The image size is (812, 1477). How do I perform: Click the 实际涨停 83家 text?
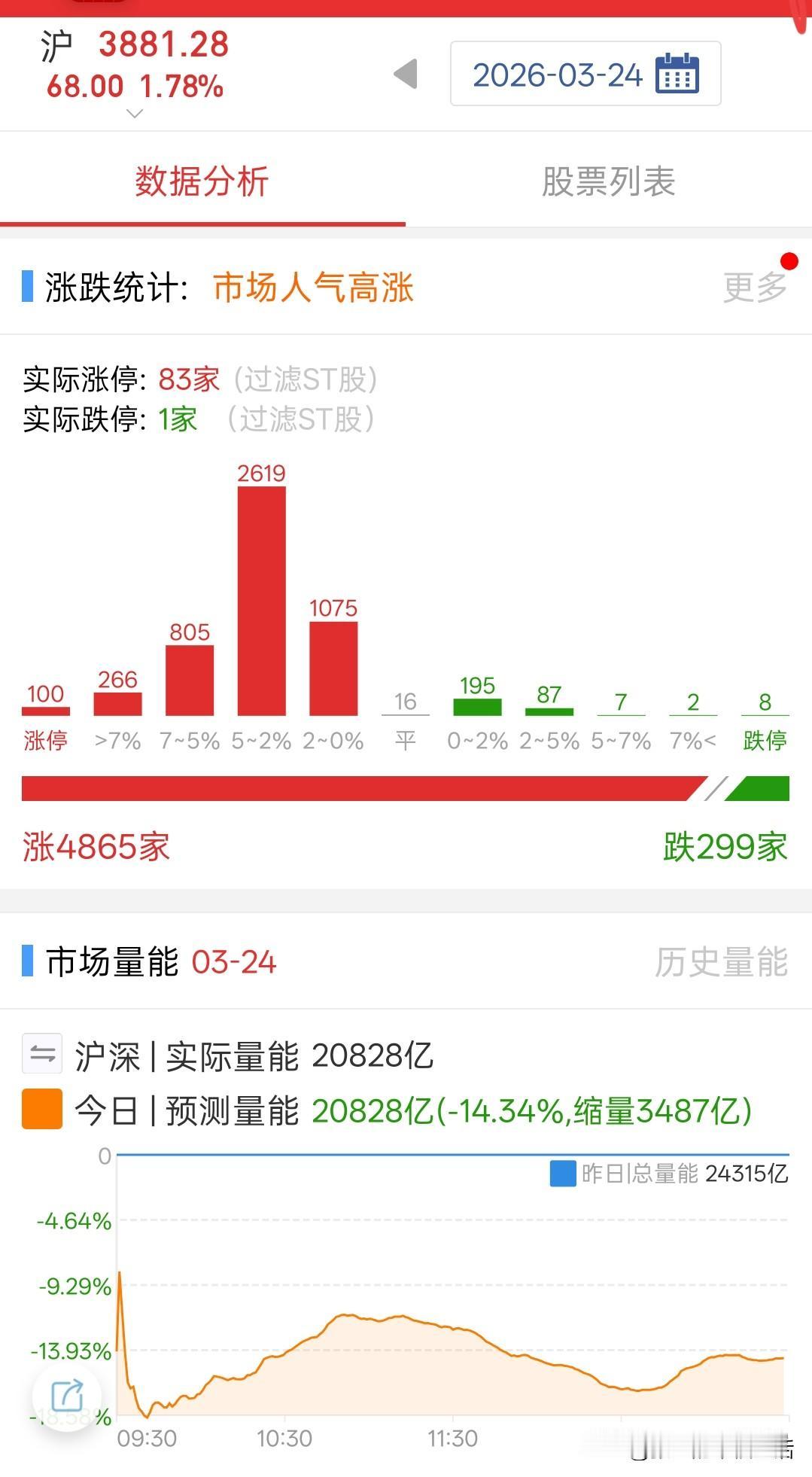click(x=187, y=379)
